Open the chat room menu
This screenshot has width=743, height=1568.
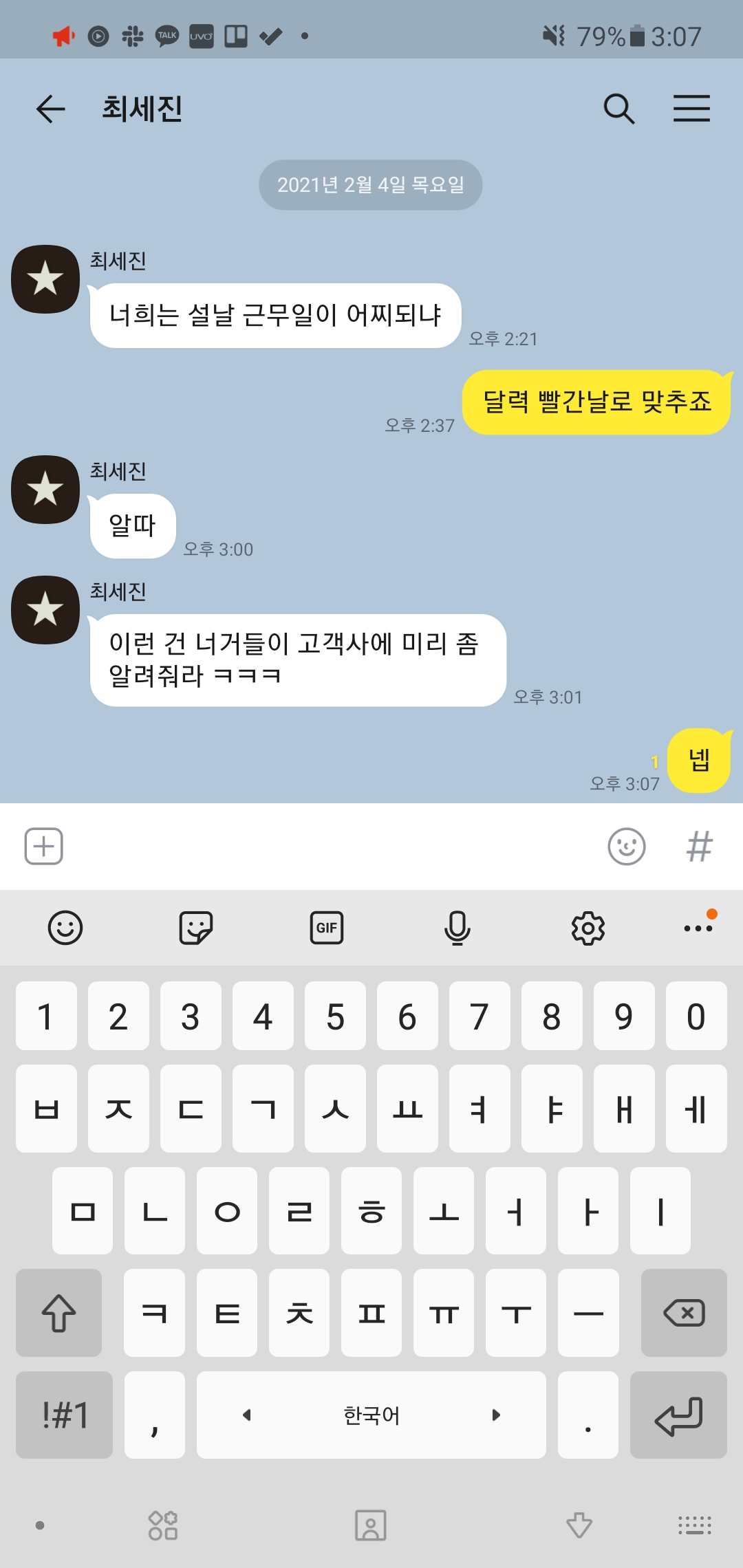coord(691,109)
